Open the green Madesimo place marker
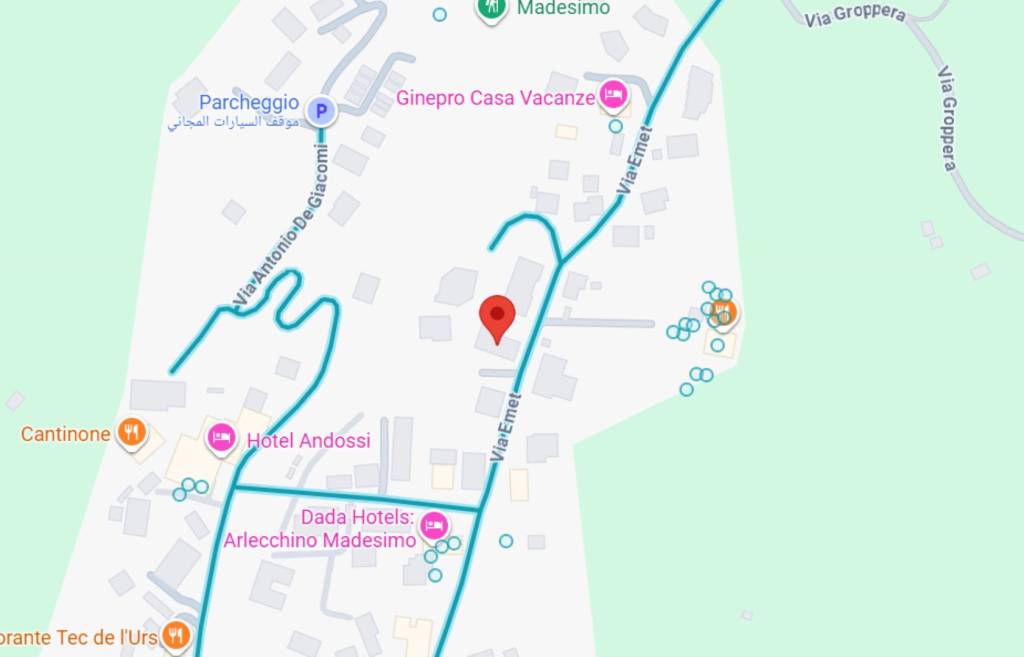 (x=490, y=9)
